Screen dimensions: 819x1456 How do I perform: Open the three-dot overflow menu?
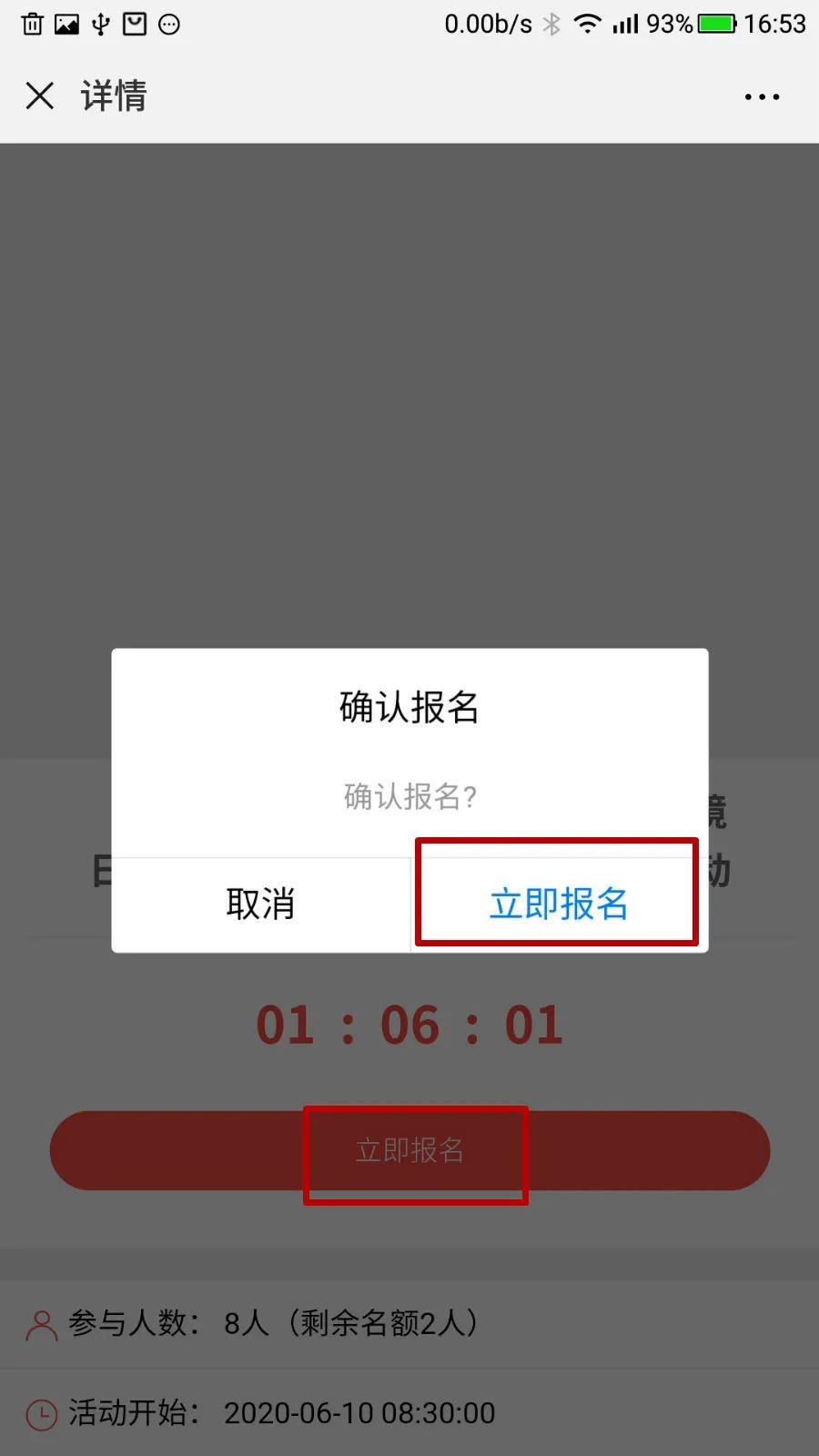tap(762, 96)
